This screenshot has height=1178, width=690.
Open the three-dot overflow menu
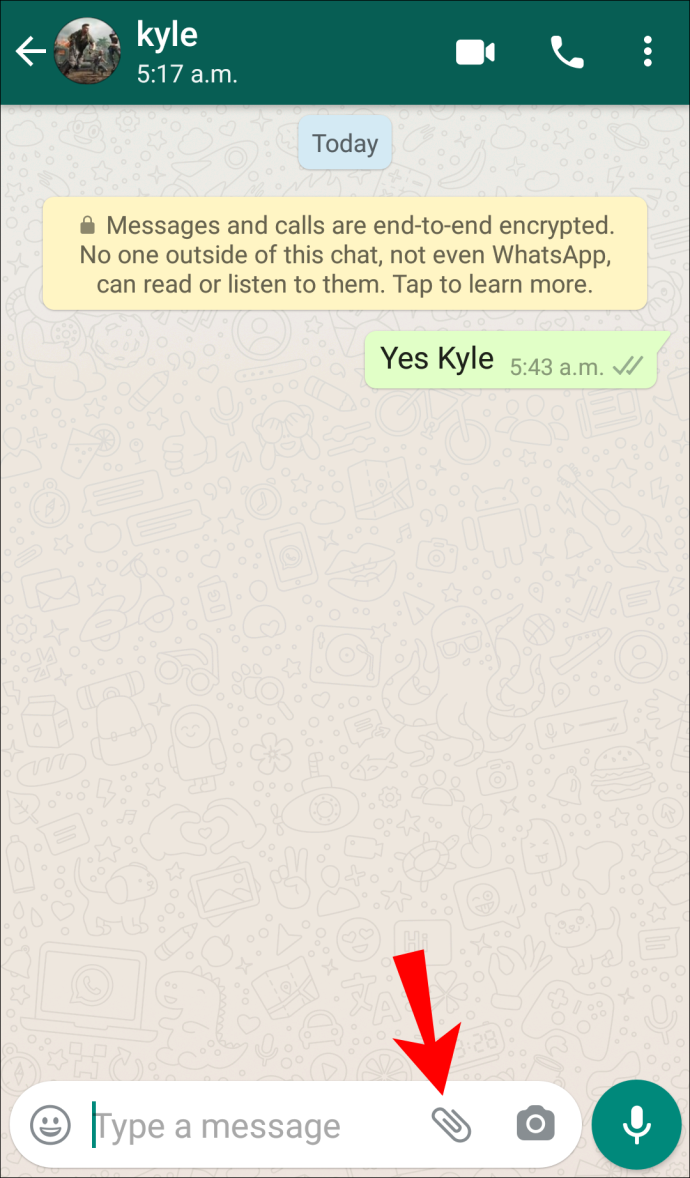pos(648,52)
